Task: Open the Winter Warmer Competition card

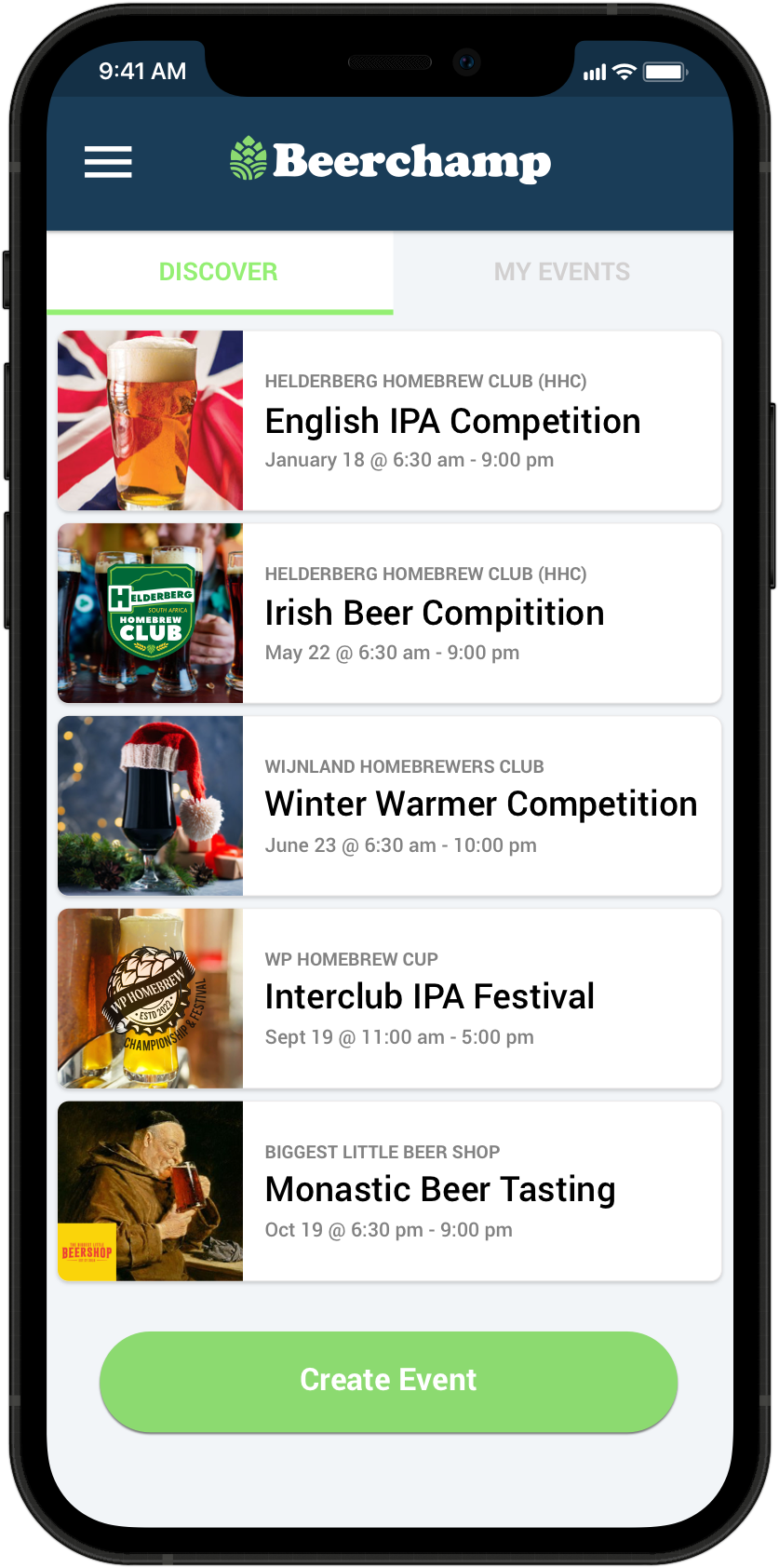Action: tap(480, 804)
